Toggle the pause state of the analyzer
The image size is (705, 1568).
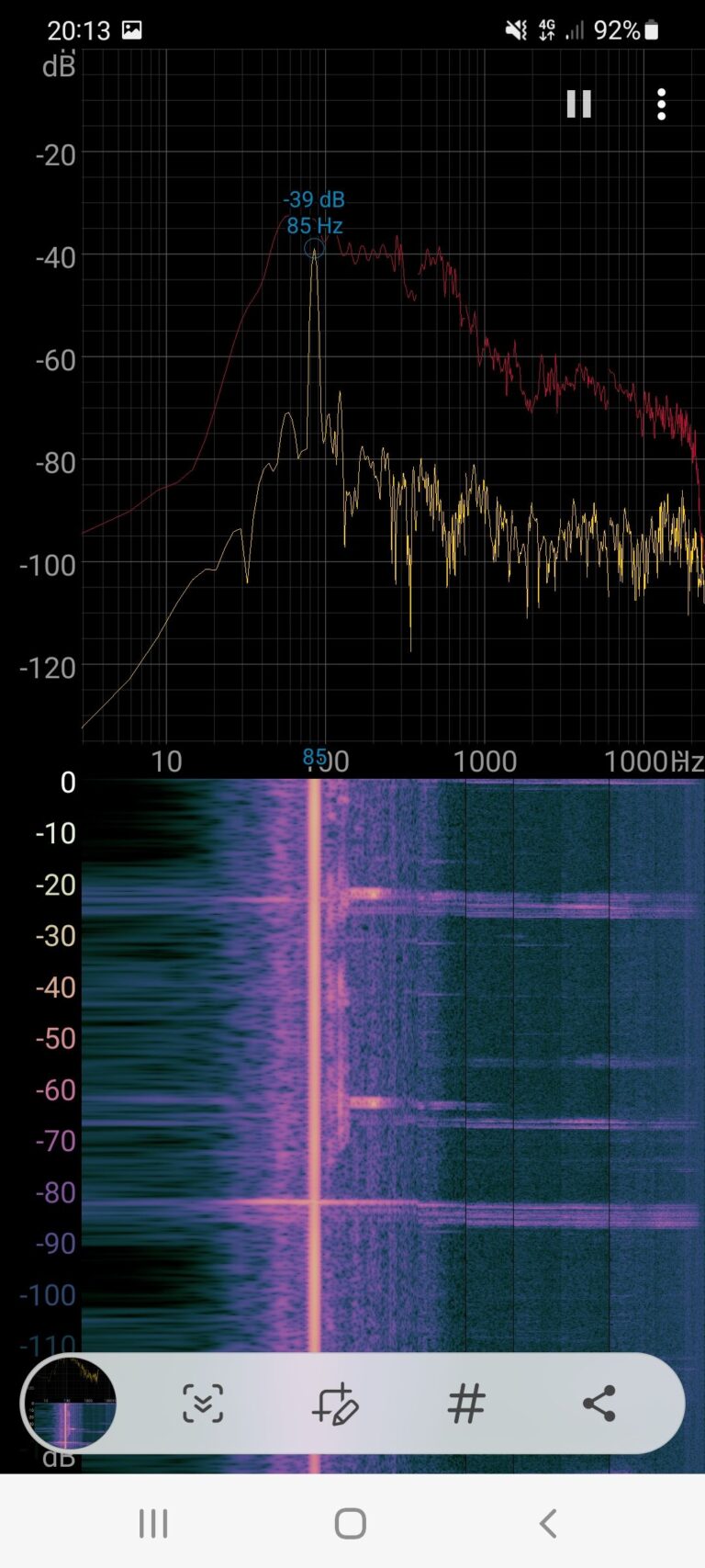(x=578, y=104)
